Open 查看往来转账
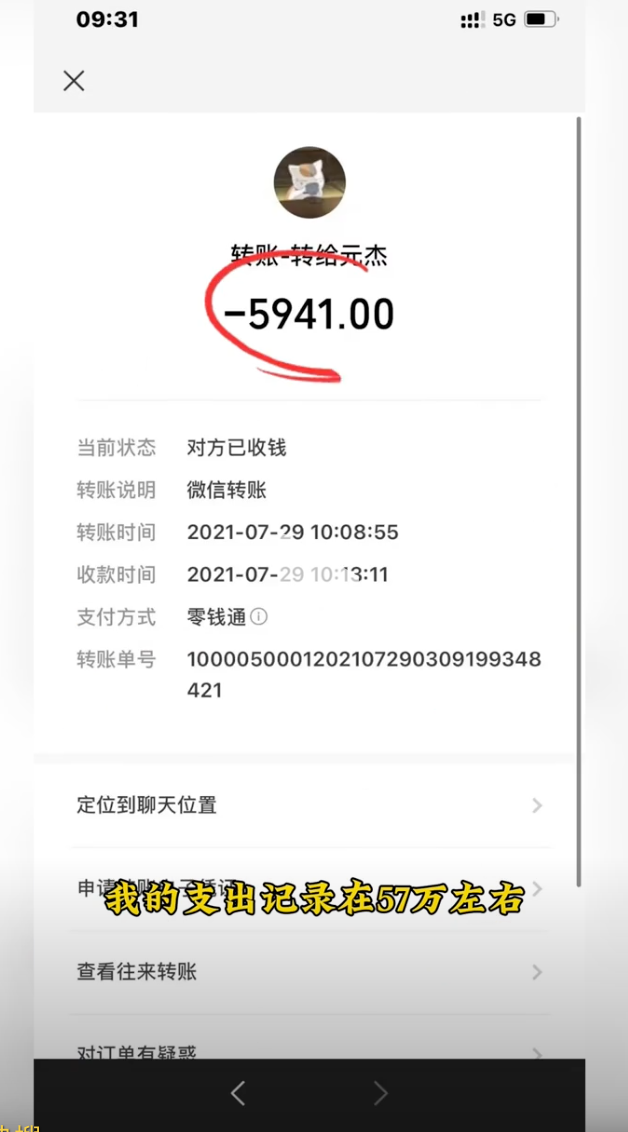Image resolution: width=628 pixels, height=1132 pixels. (x=309, y=972)
